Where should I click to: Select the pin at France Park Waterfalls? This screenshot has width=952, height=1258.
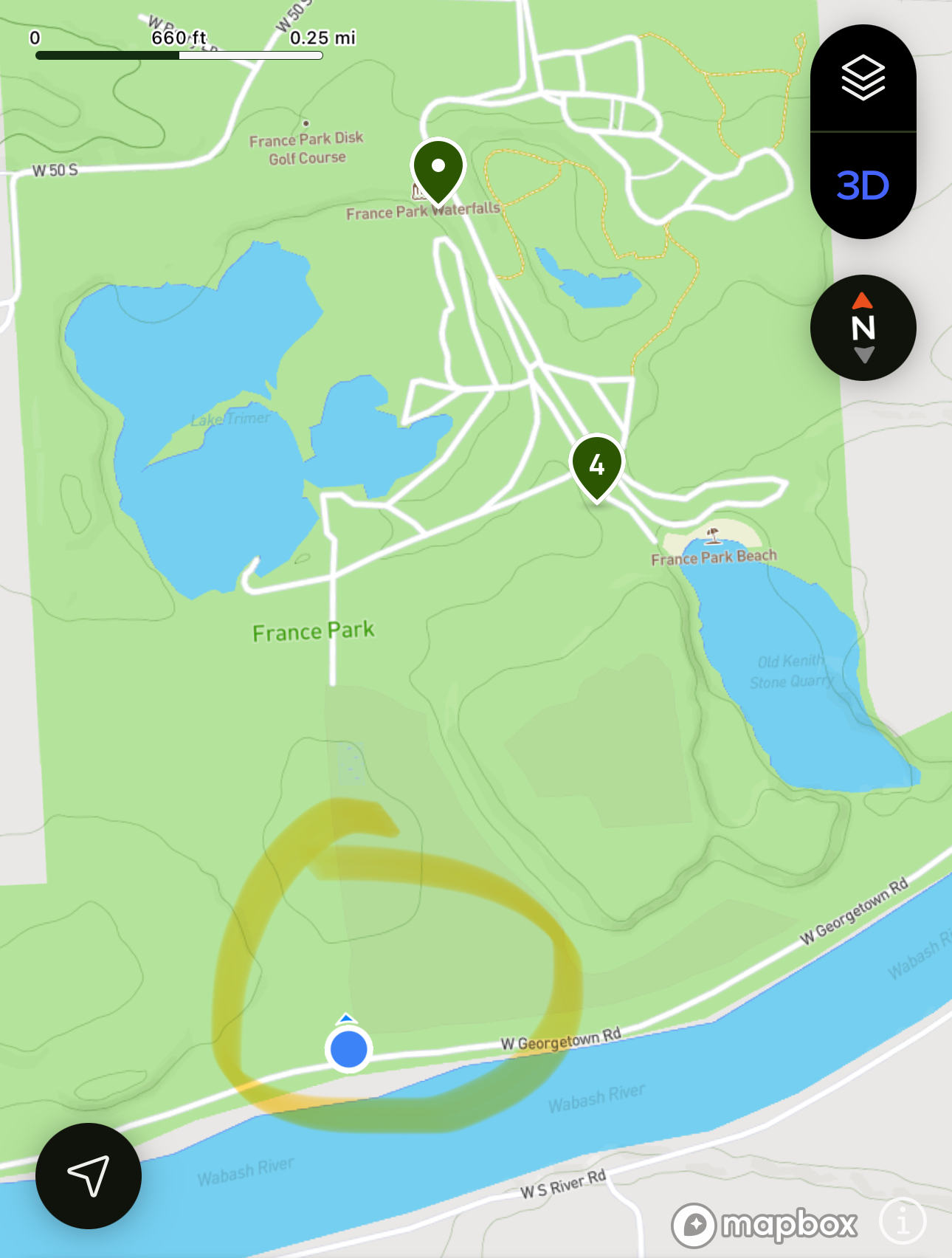tap(438, 169)
